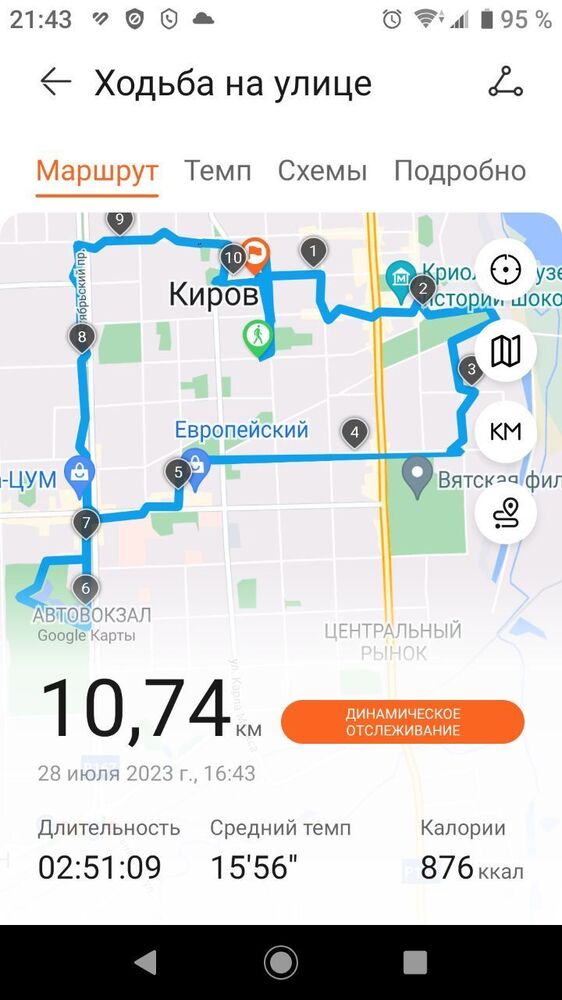Tap the system home button
The width and height of the screenshot is (562, 1000).
click(x=281, y=962)
